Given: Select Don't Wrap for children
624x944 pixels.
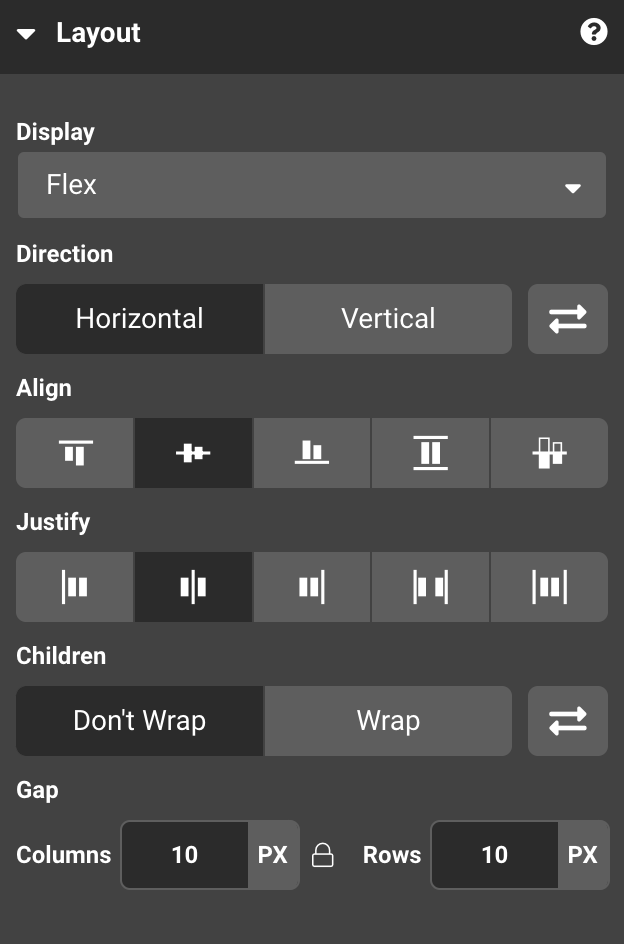Looking at the screenshot, I should point(139,721).
